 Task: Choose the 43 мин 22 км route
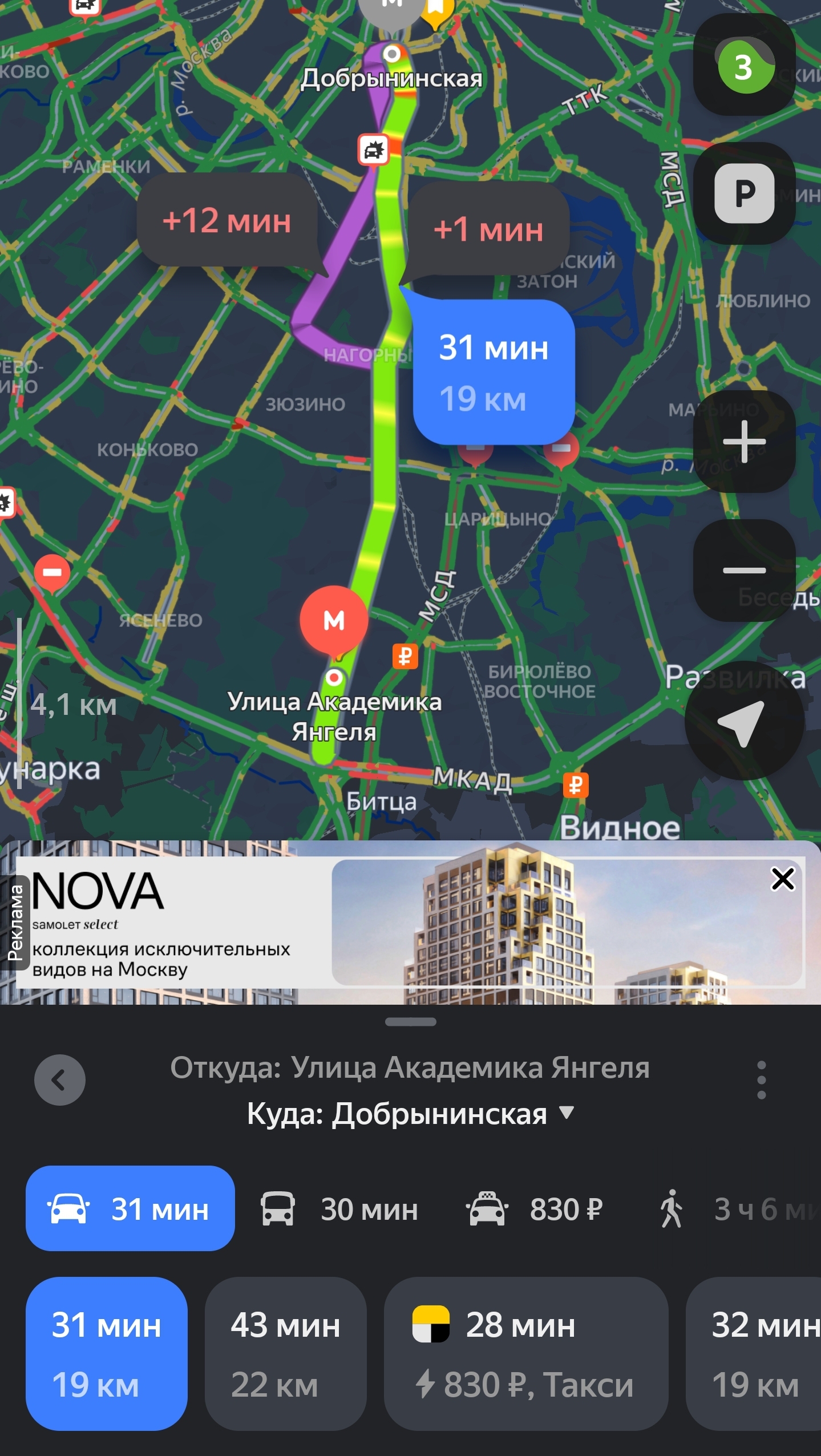(x=285, y=1353)
